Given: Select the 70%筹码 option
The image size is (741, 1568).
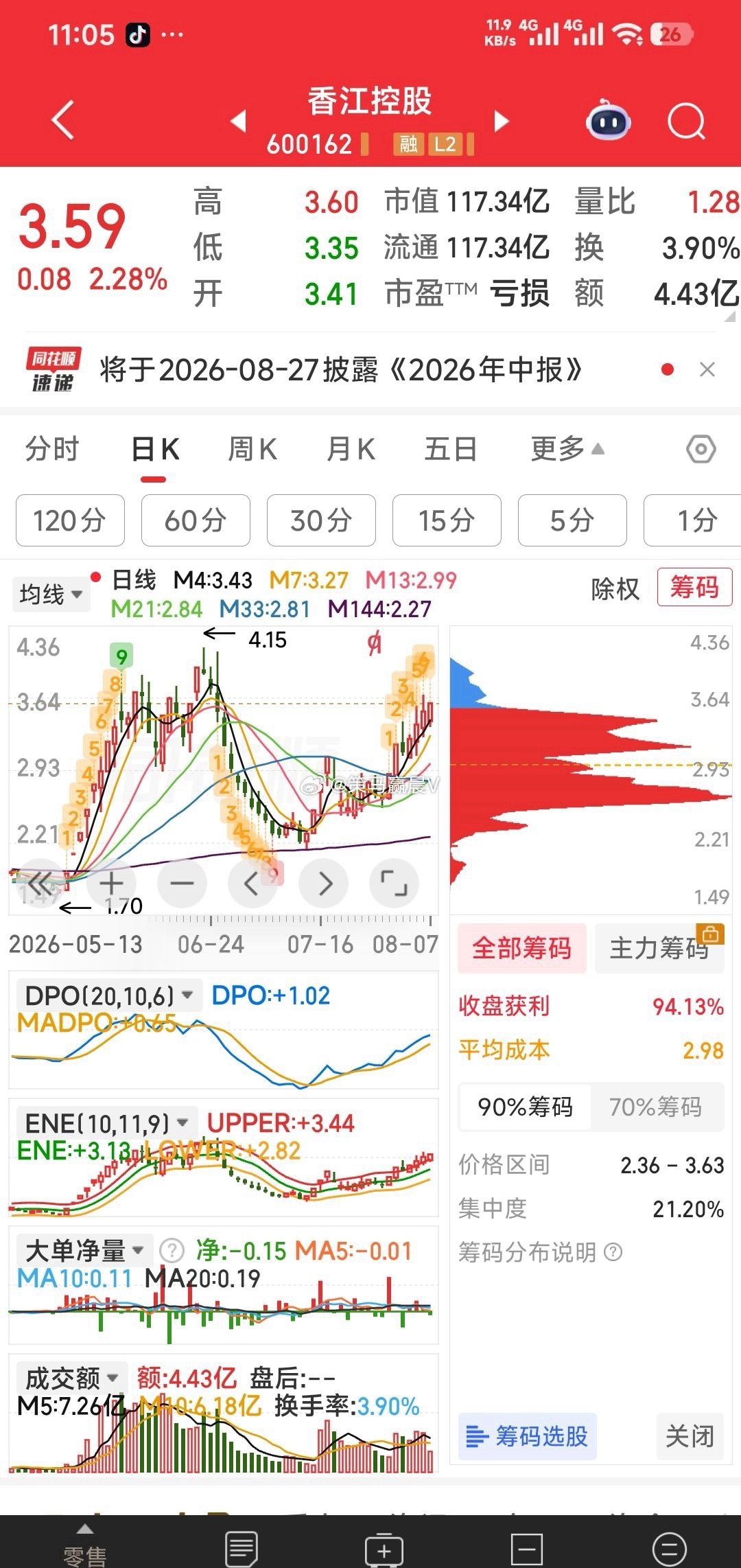Looking at the screenshot, I should point(656,1107).
